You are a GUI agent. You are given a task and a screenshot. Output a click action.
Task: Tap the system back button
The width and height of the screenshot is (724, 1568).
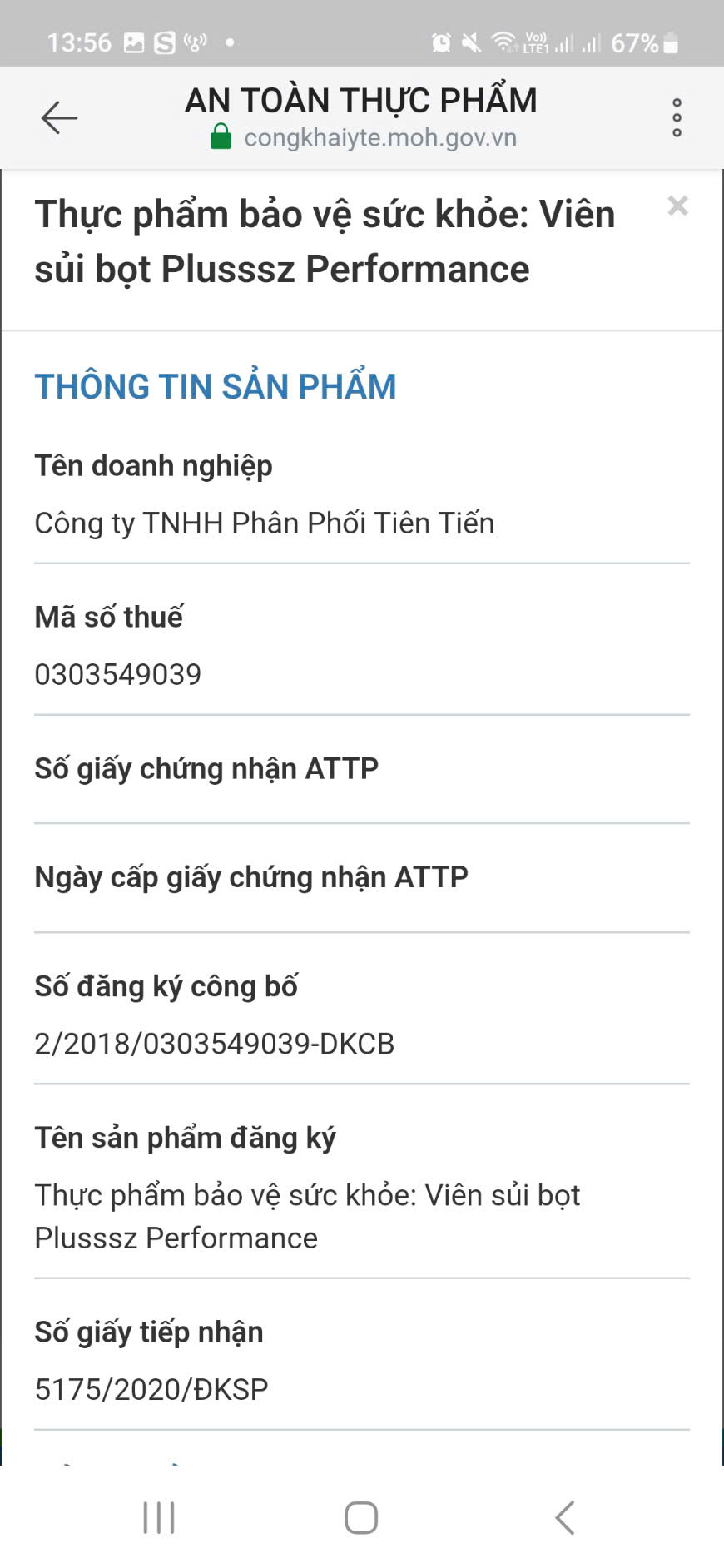(x=565, y=1517)
